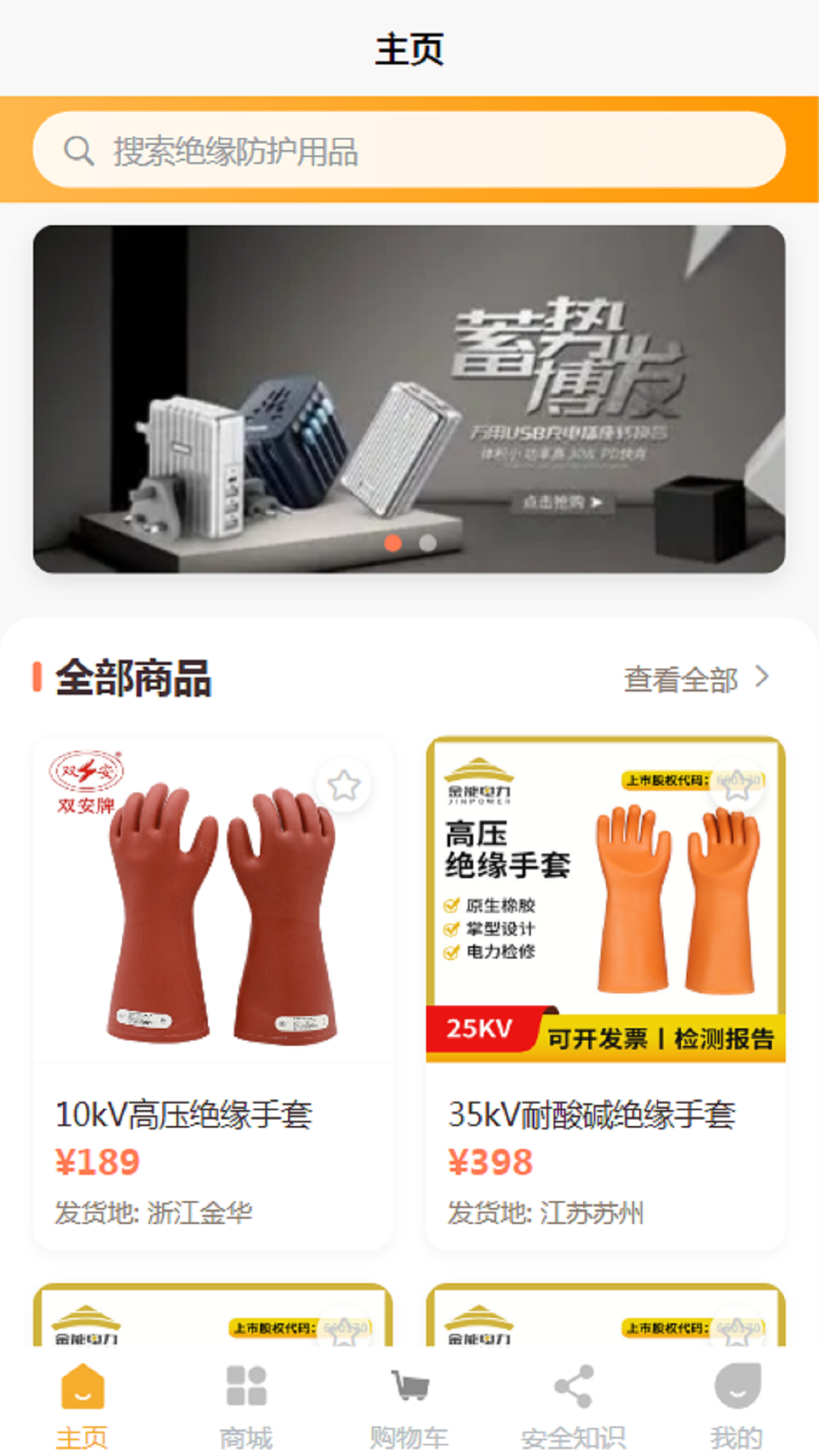Open the 蓄势博发 promotional banner
Screen dimensions: 819x1456
click(x=409, y=399)
